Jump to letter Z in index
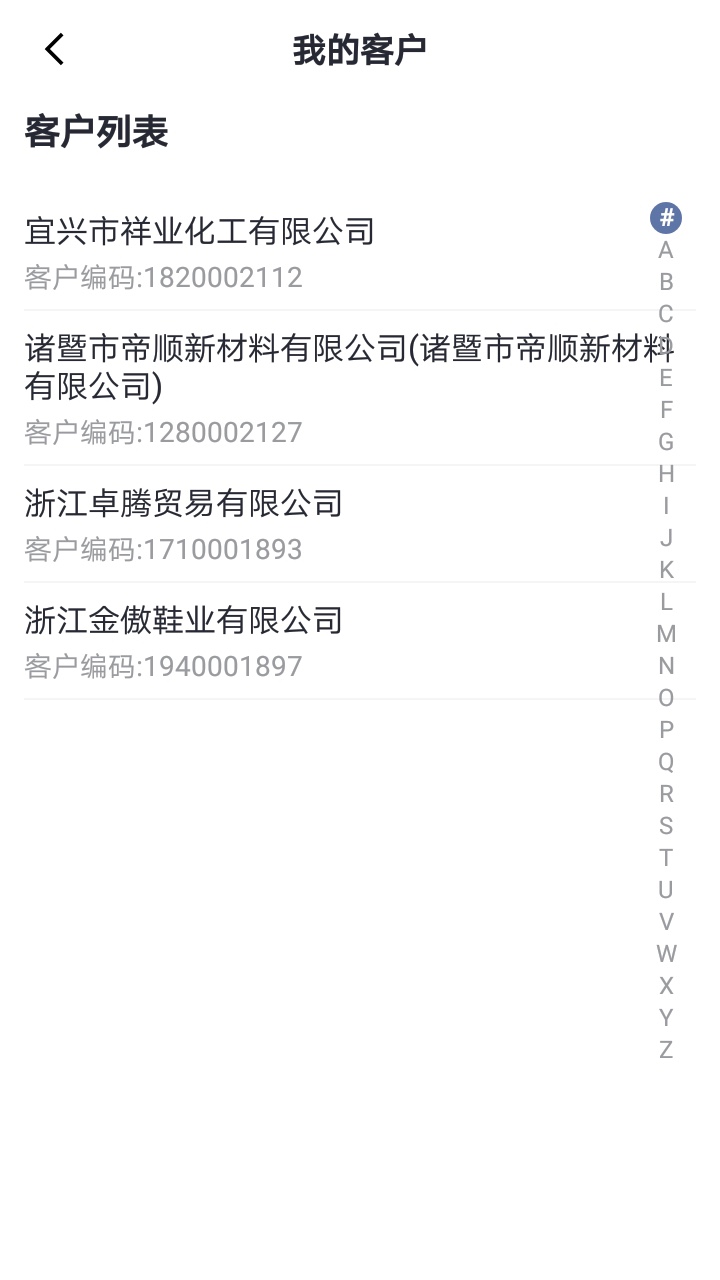 coord(666,1050)
